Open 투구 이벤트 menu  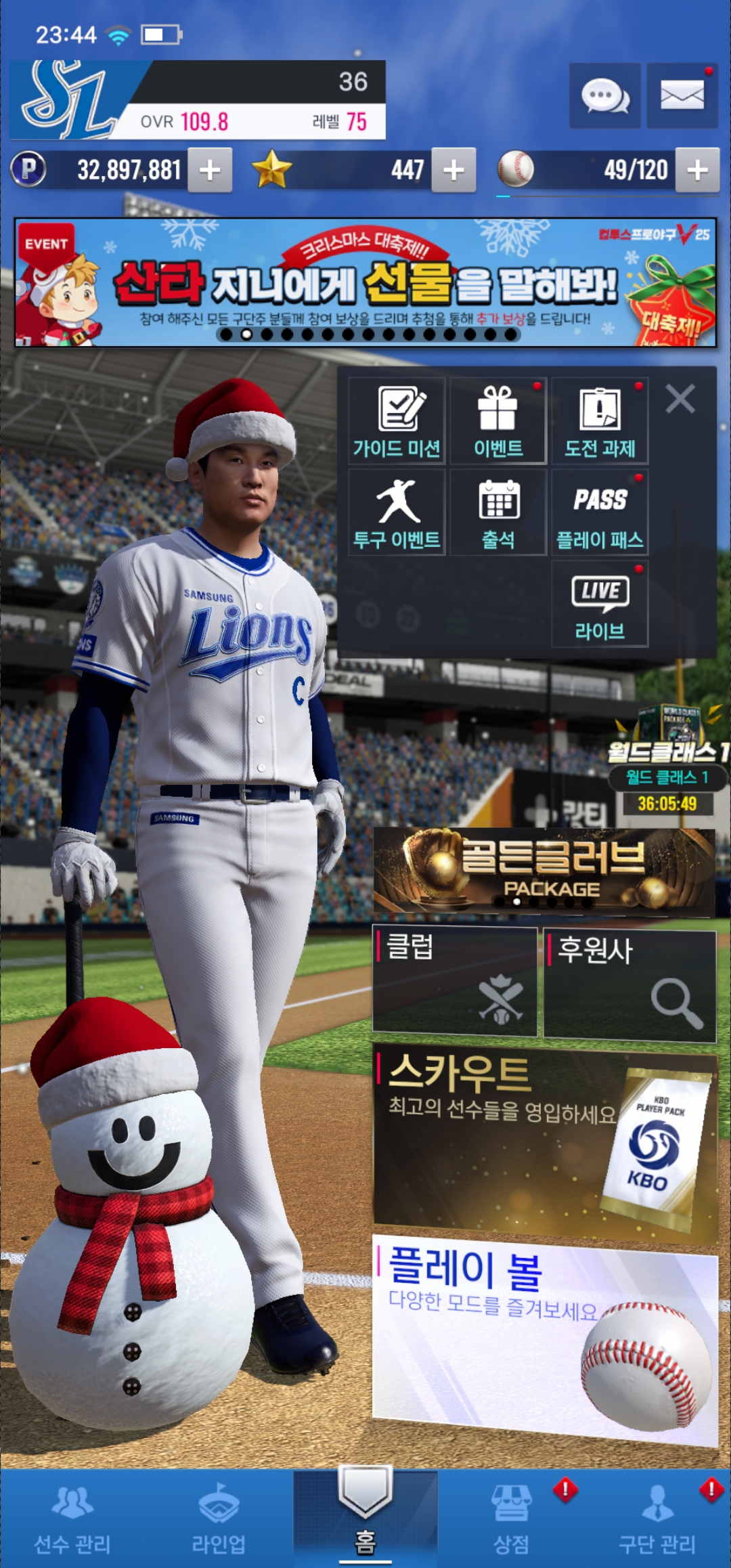click(x=397, y=513)
